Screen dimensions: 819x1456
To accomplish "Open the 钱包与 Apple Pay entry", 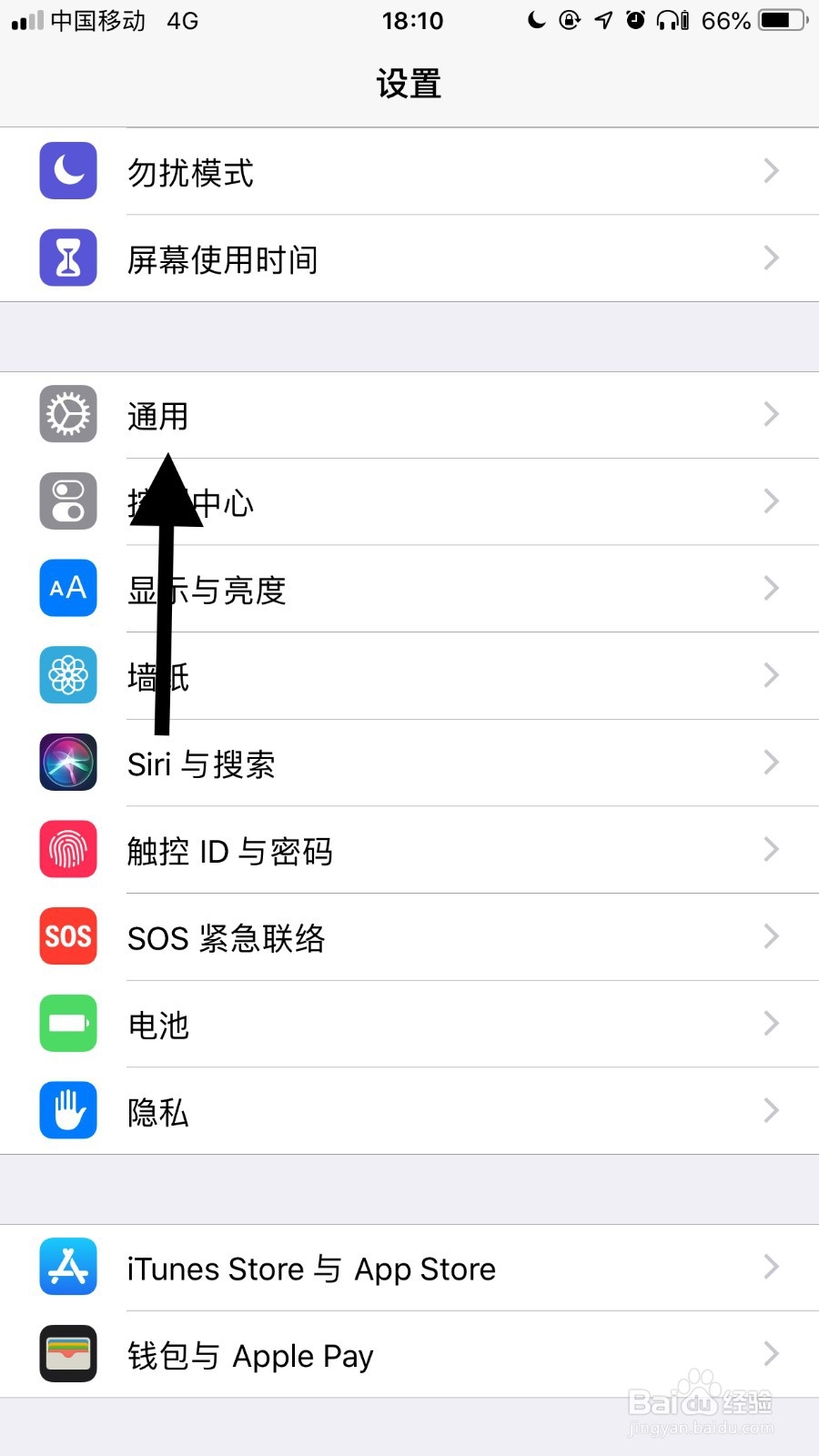I will (409, 1354).
